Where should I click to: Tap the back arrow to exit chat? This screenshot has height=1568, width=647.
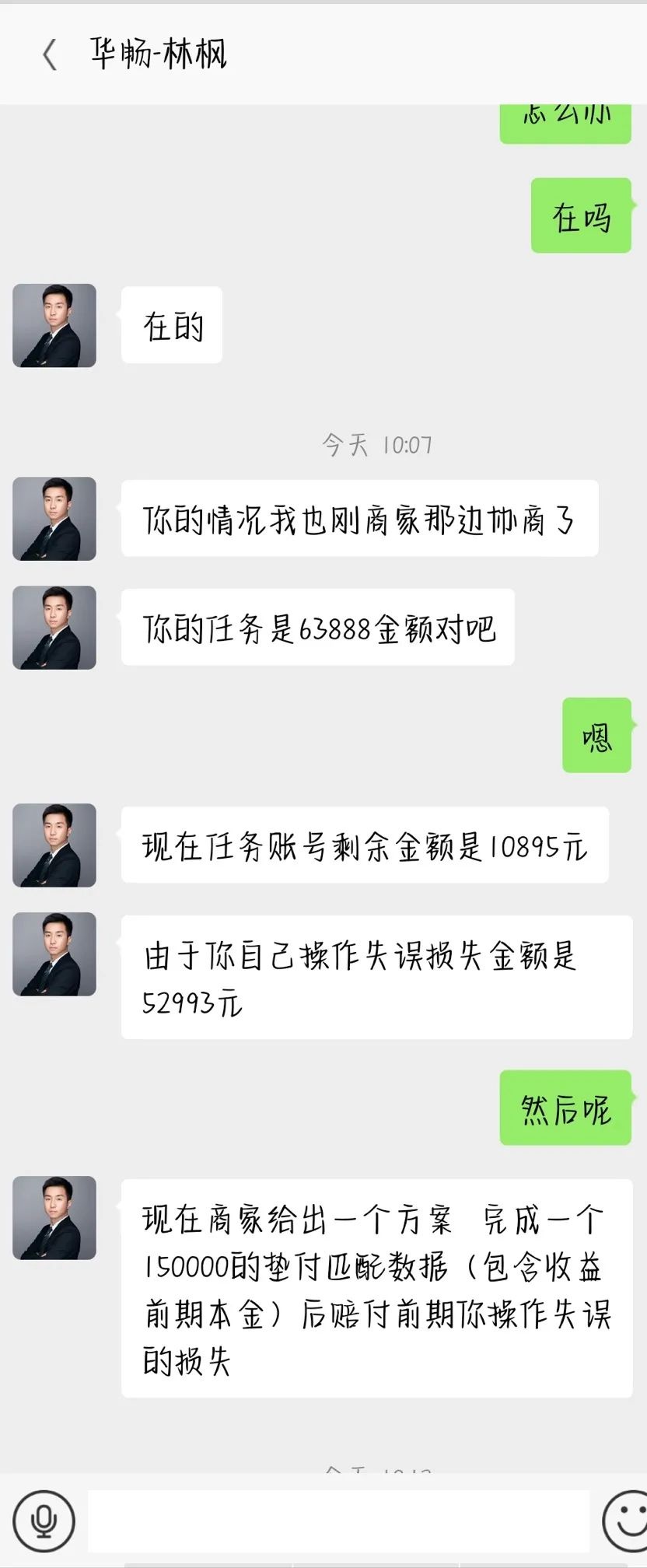click(x=49, y=54)
